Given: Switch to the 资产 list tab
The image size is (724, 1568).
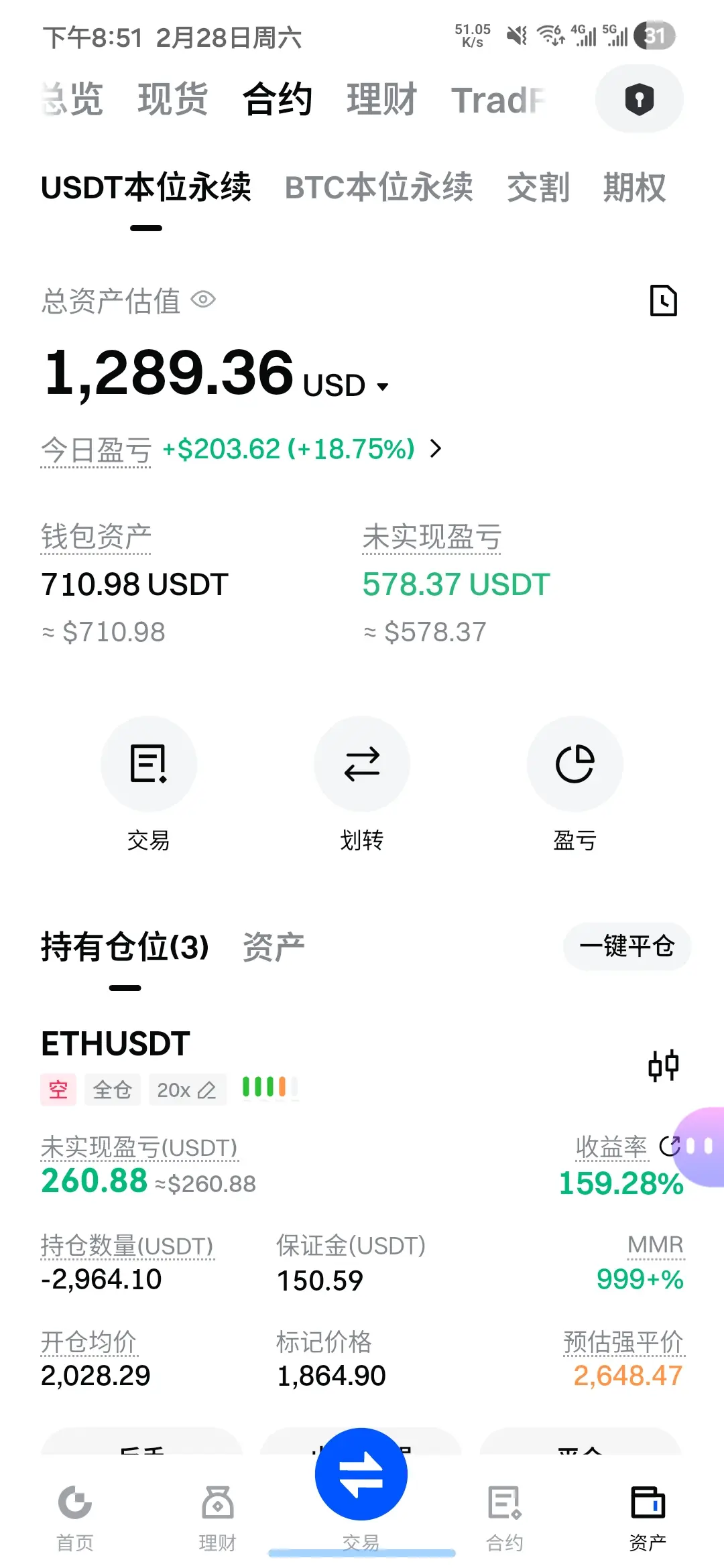Looking at the screenshot, I should click(x=274, y=947).
